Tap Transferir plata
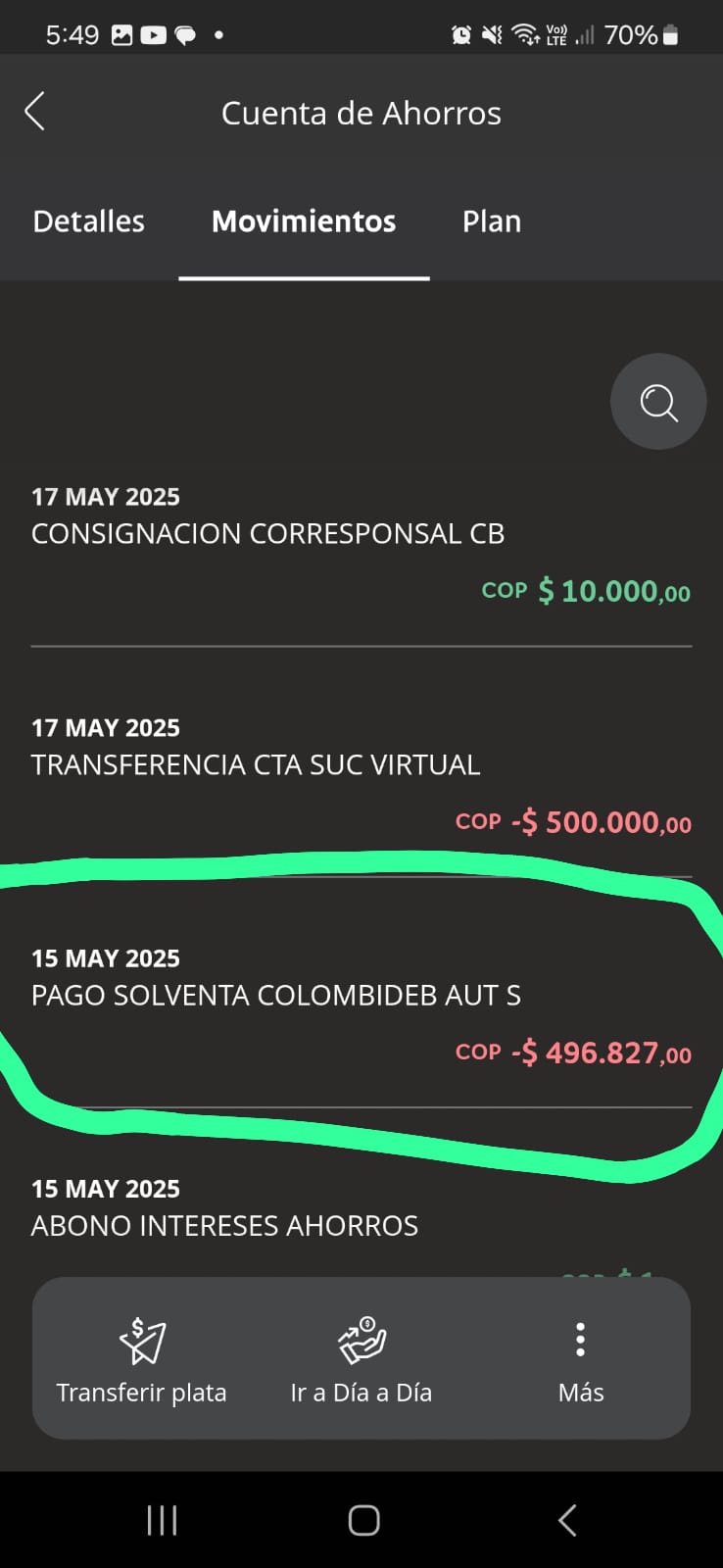723x1568 pixels. click(x=142, y=1359)
